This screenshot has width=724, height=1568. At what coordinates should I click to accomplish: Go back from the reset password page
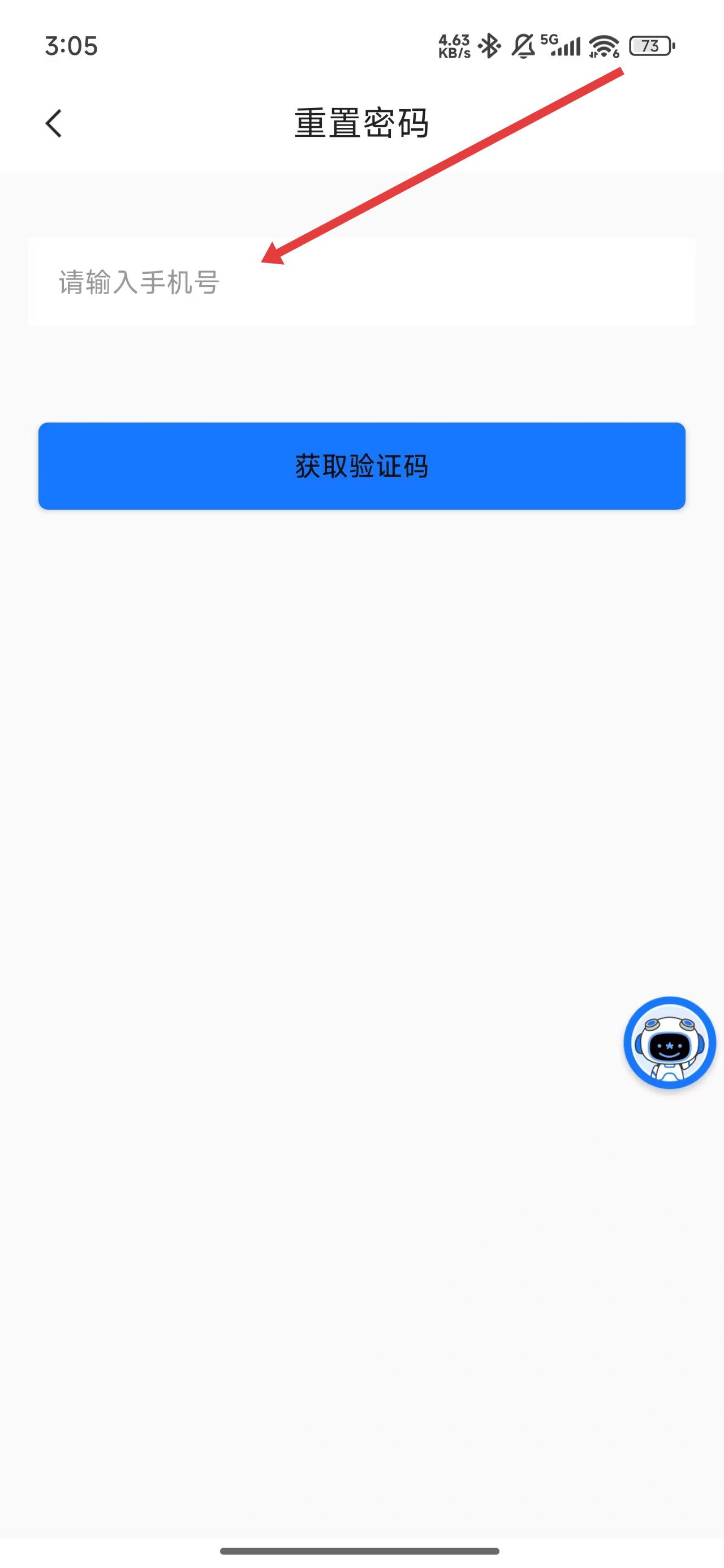(54, 123)
